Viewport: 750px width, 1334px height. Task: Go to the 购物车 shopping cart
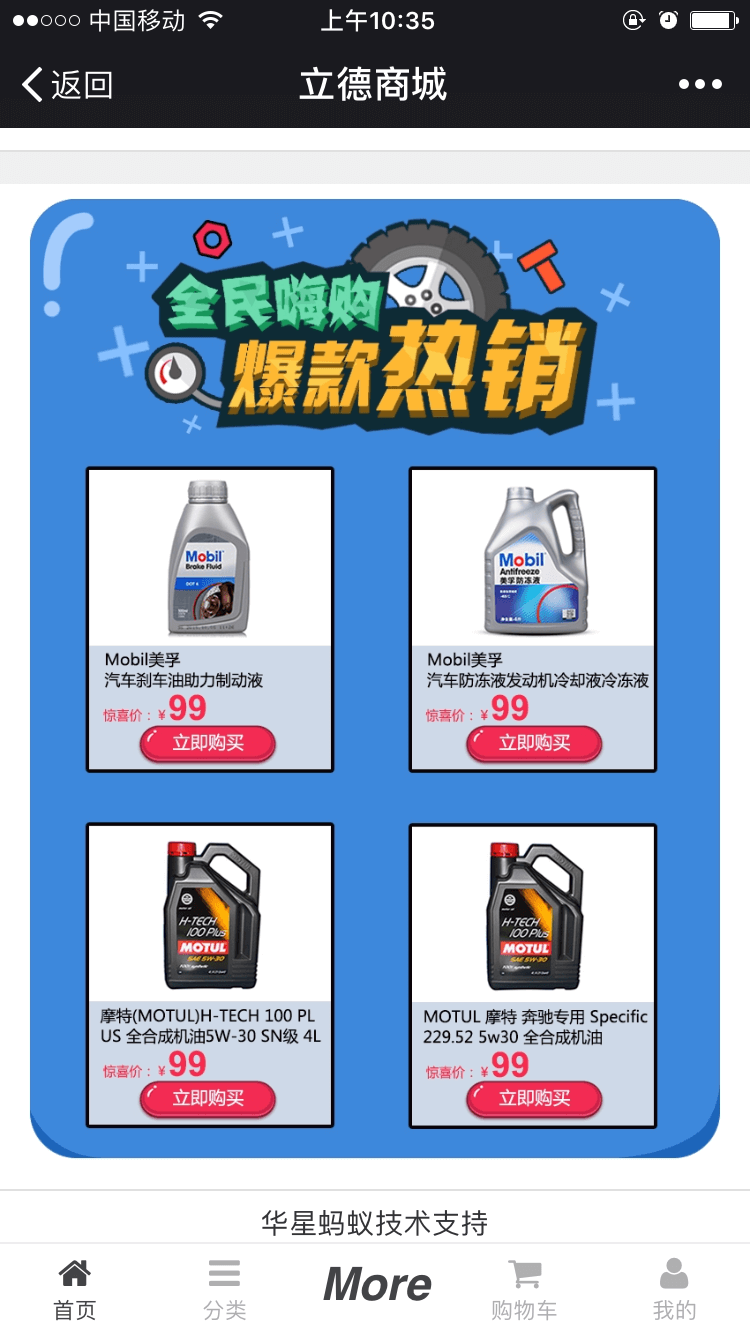[x=524, y=1288]
